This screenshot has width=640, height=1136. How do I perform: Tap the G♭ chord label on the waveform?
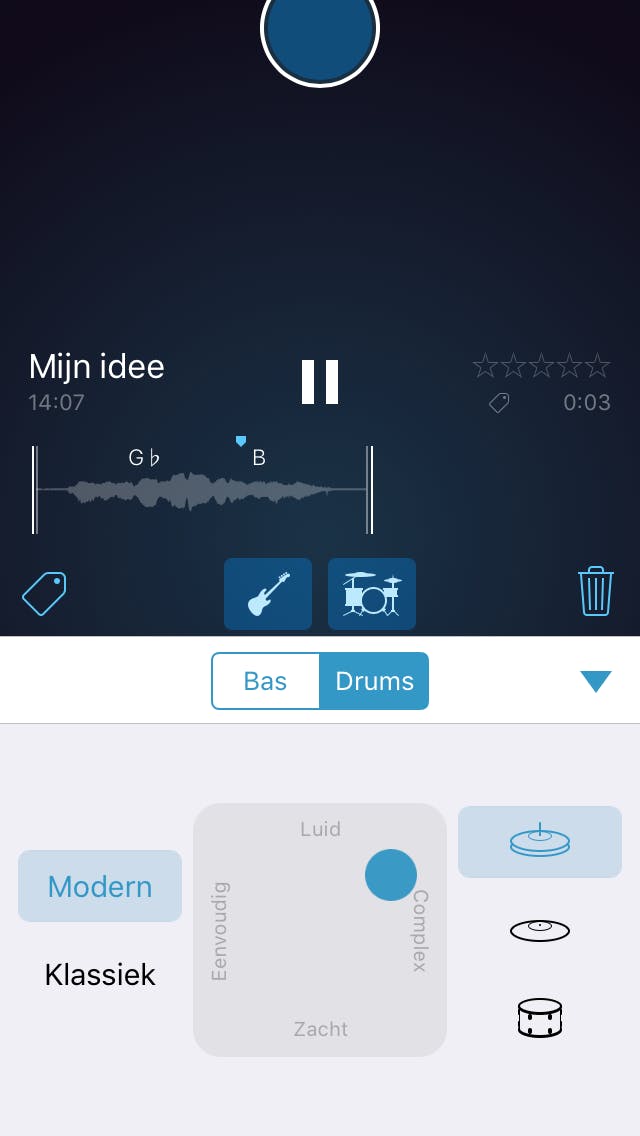click(144, 458)
